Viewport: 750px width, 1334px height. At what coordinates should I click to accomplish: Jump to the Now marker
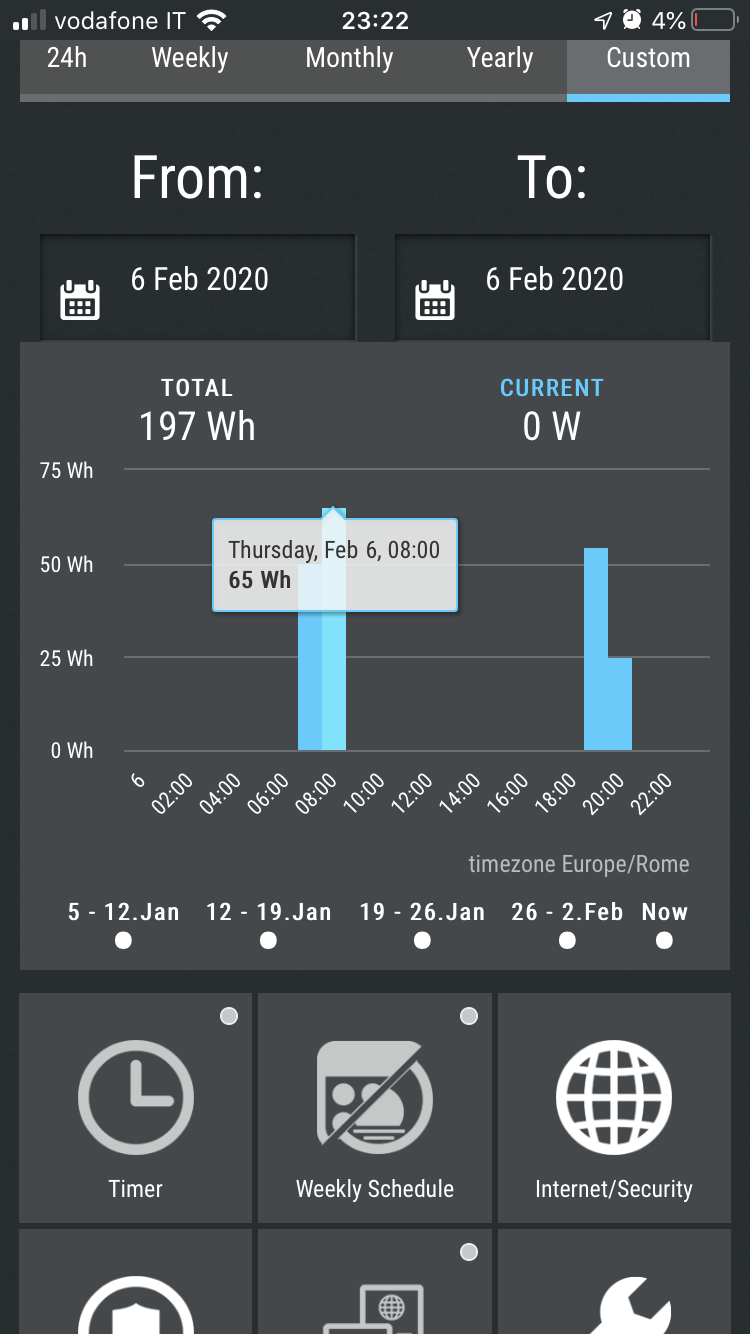[x=664, y=940]
